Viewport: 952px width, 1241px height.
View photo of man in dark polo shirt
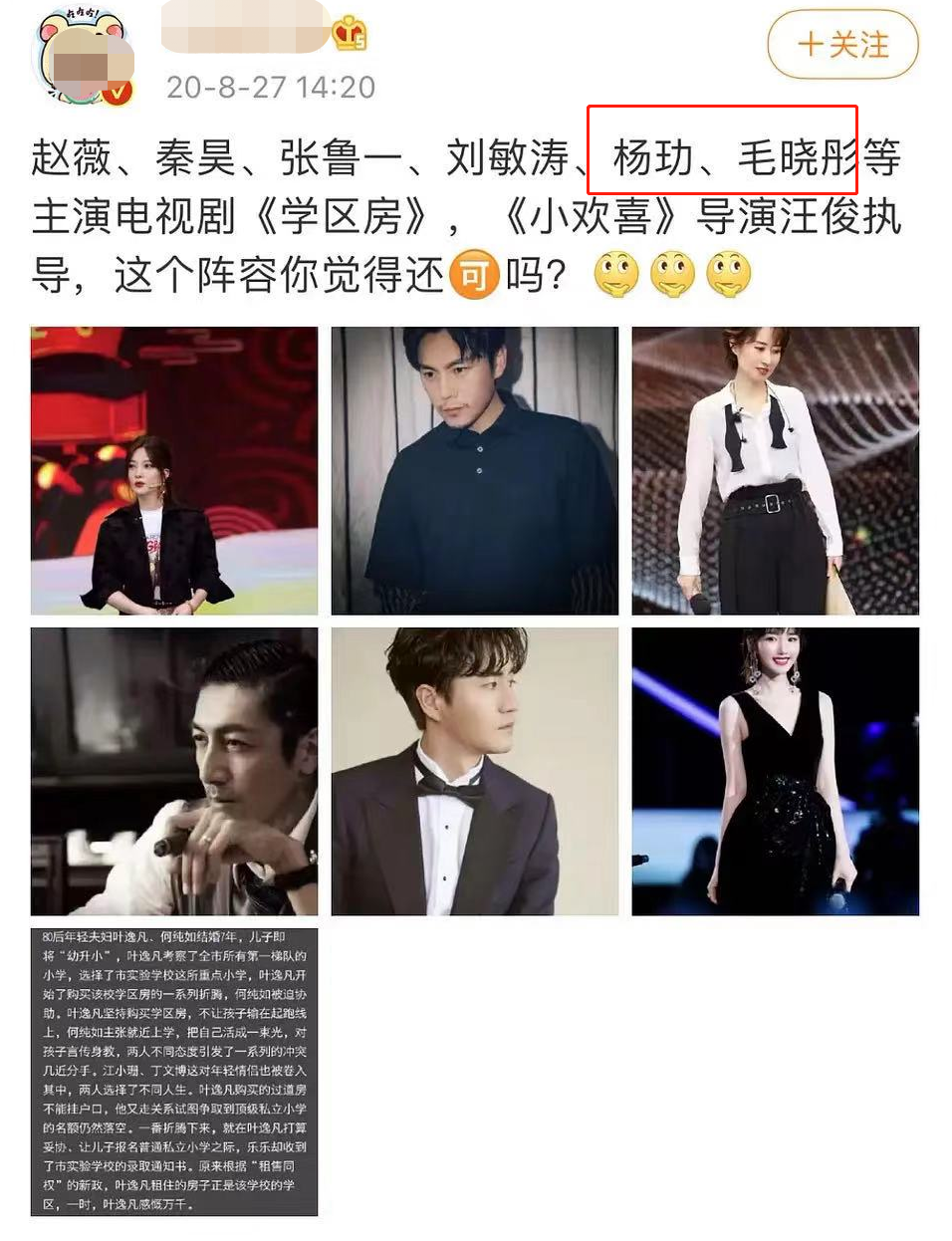[475, 470]
